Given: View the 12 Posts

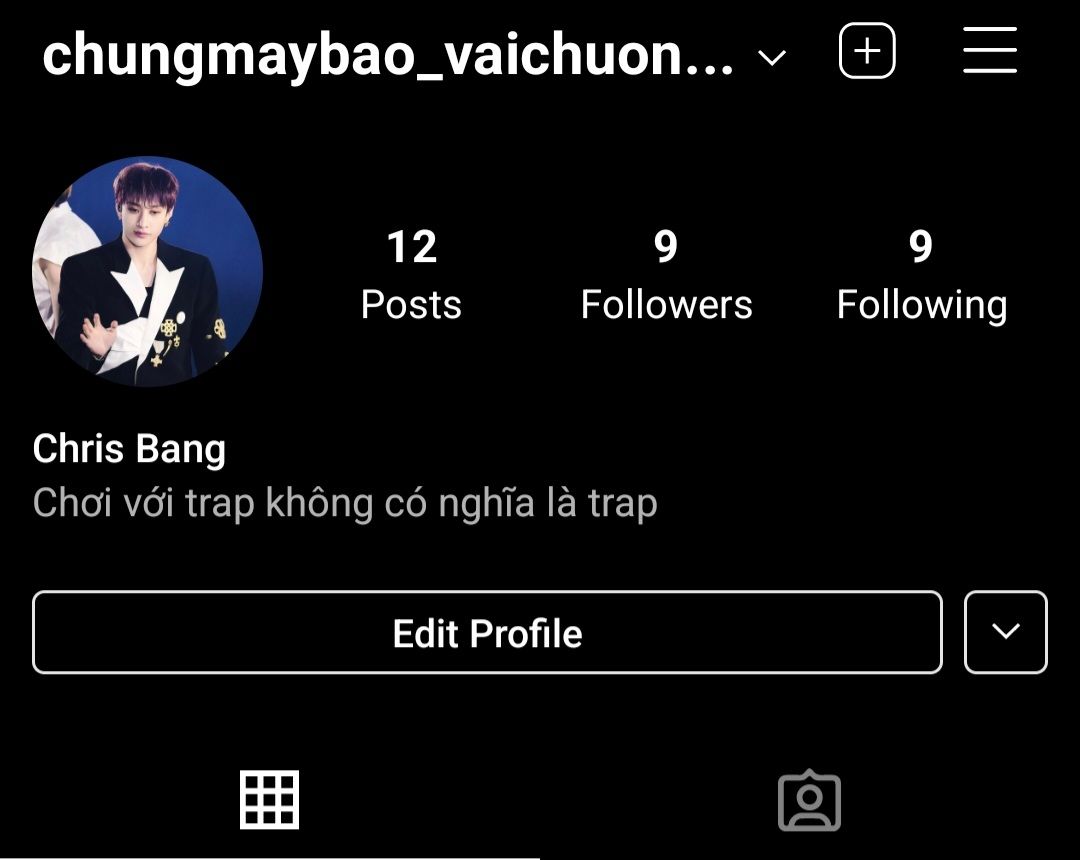Looking at the screenshot, I should coord(411,274).
